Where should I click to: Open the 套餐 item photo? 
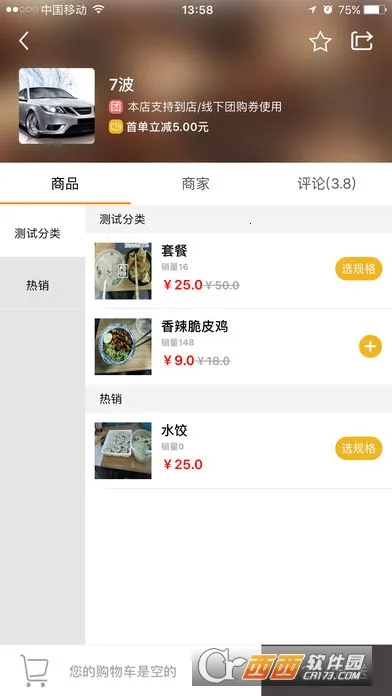tap(123, 271)
